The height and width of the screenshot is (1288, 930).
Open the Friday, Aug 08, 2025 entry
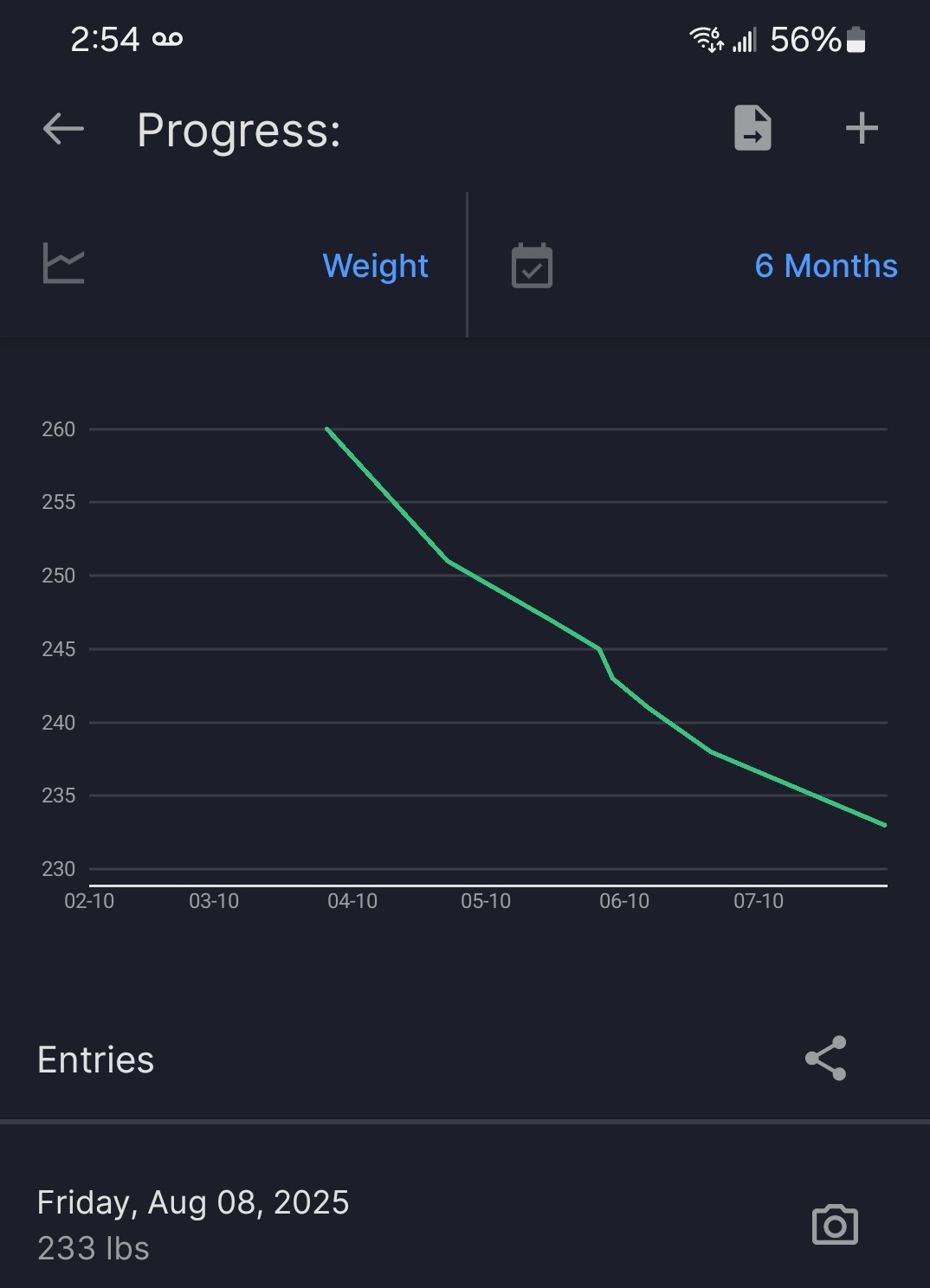pos(193,1224)
